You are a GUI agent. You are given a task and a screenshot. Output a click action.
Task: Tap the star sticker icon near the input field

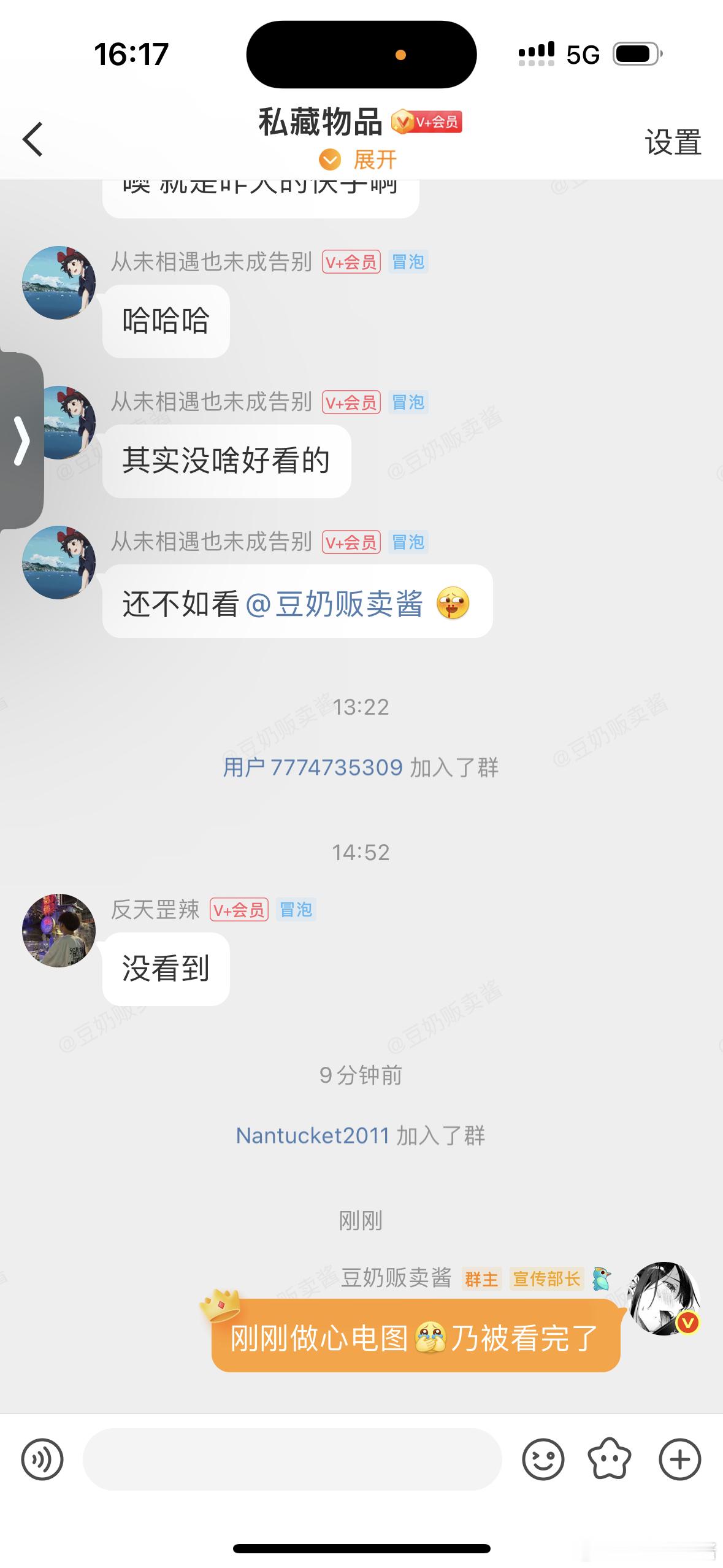pyautogui.click(x=611, y=1460)
